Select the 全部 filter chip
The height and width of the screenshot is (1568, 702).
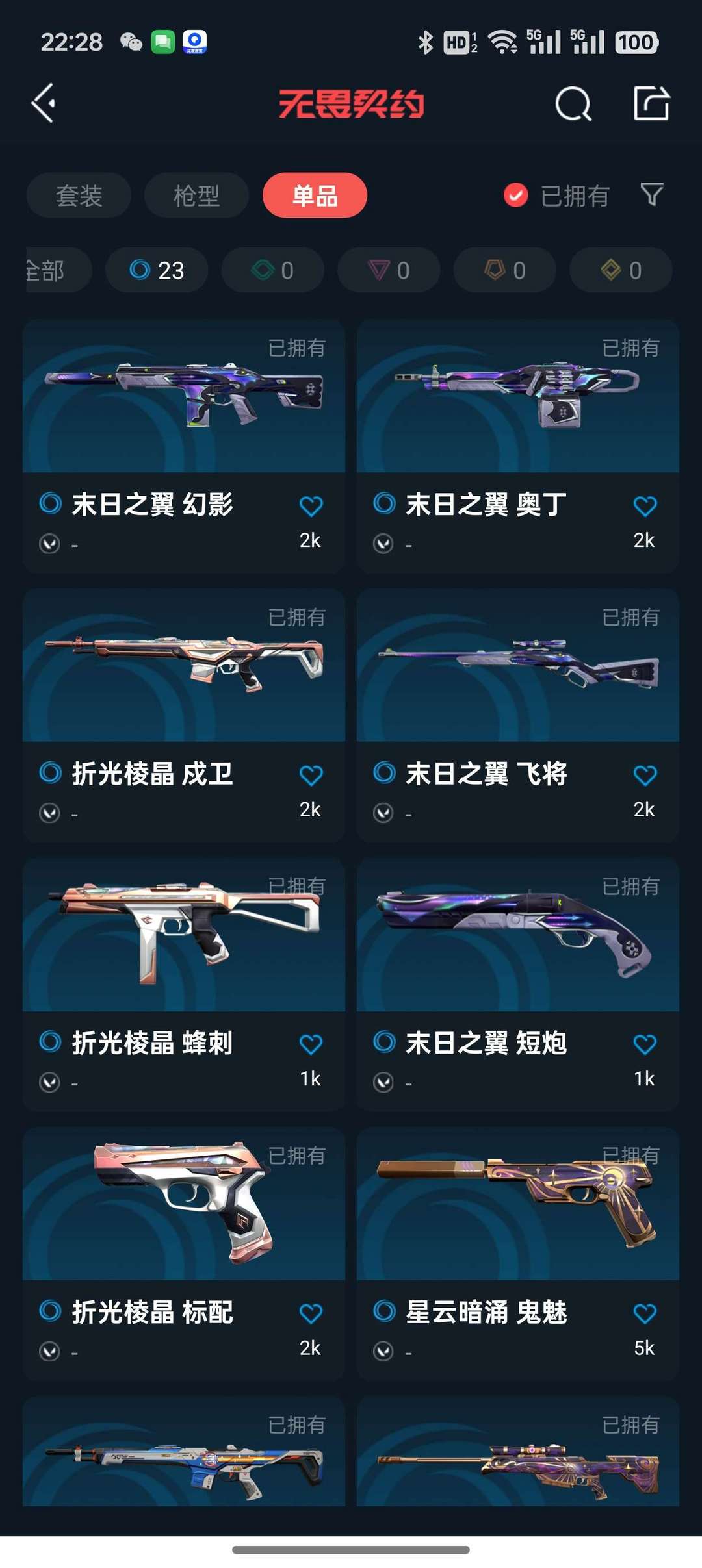[x=58, y=270]
